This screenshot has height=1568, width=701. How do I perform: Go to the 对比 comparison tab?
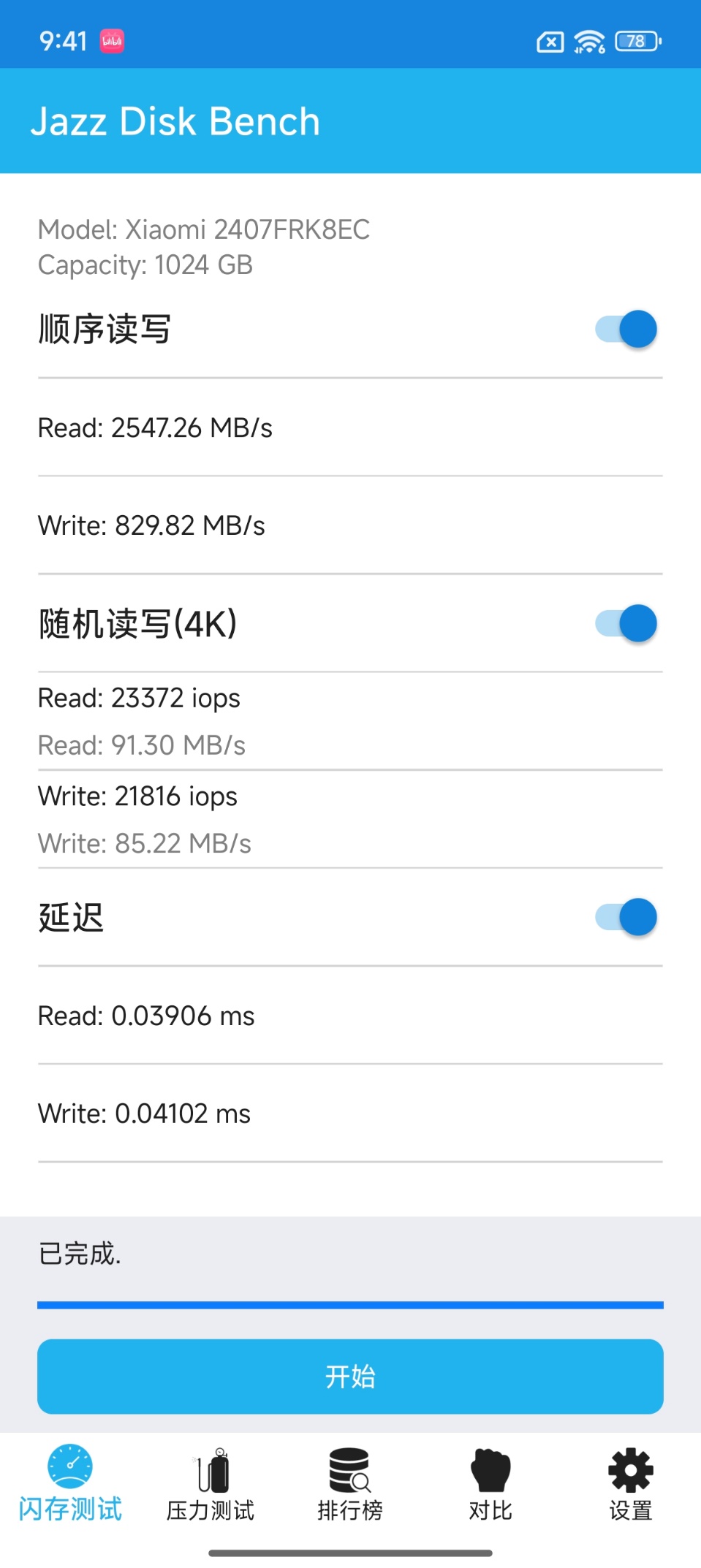[x=490, y=1483]
